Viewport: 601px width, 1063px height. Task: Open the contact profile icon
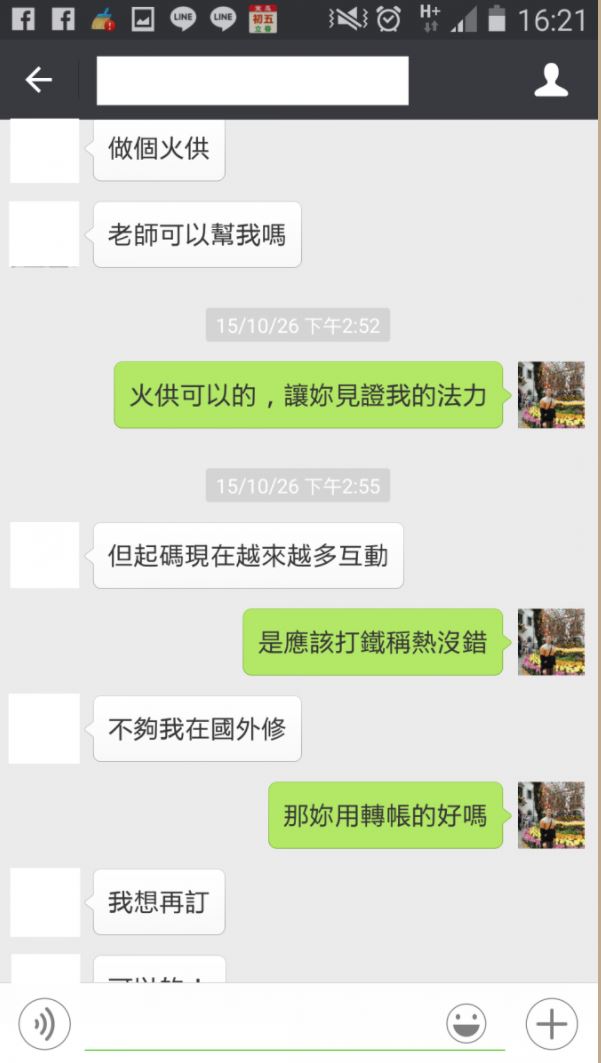[x=551, y=80]
